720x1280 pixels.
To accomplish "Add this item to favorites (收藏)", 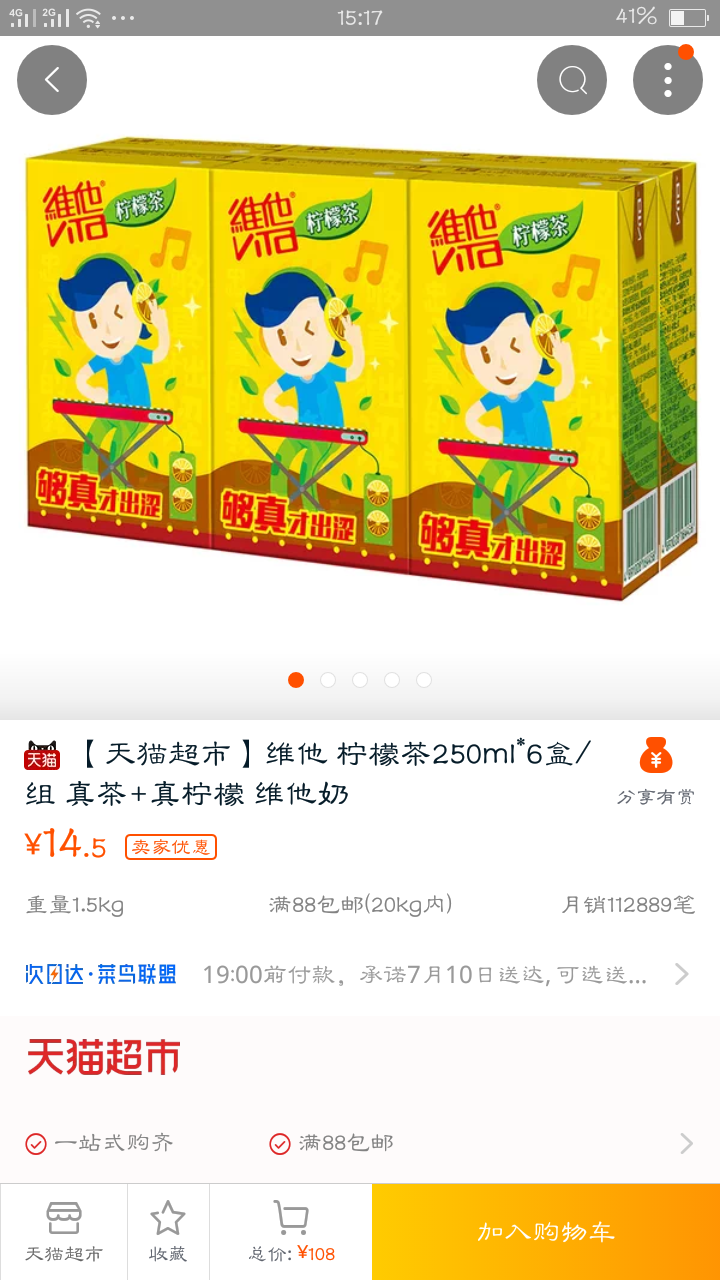I will [168, 1232].
